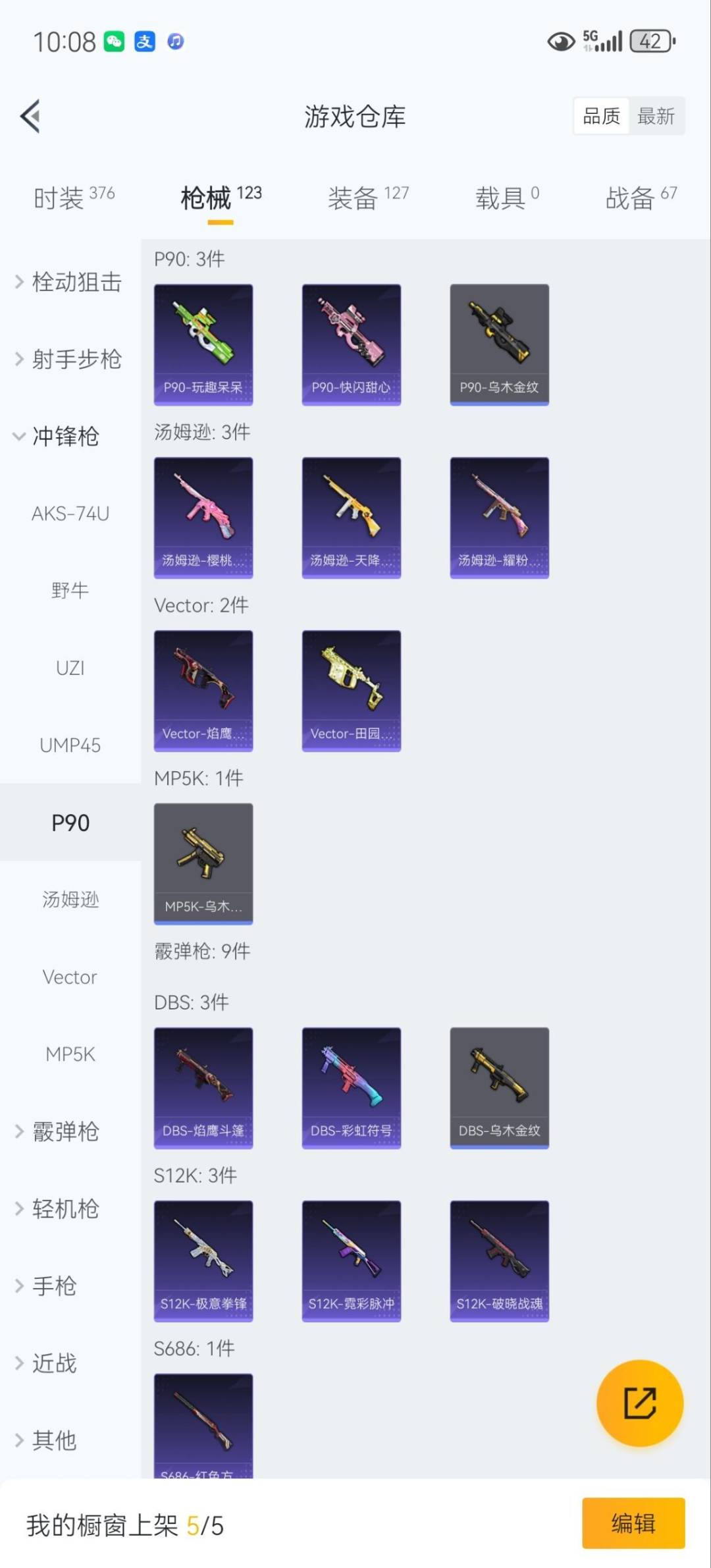Screen dimensions: 711x1568
Task: Switch to the 装备 tab
Action: [367, 197]
